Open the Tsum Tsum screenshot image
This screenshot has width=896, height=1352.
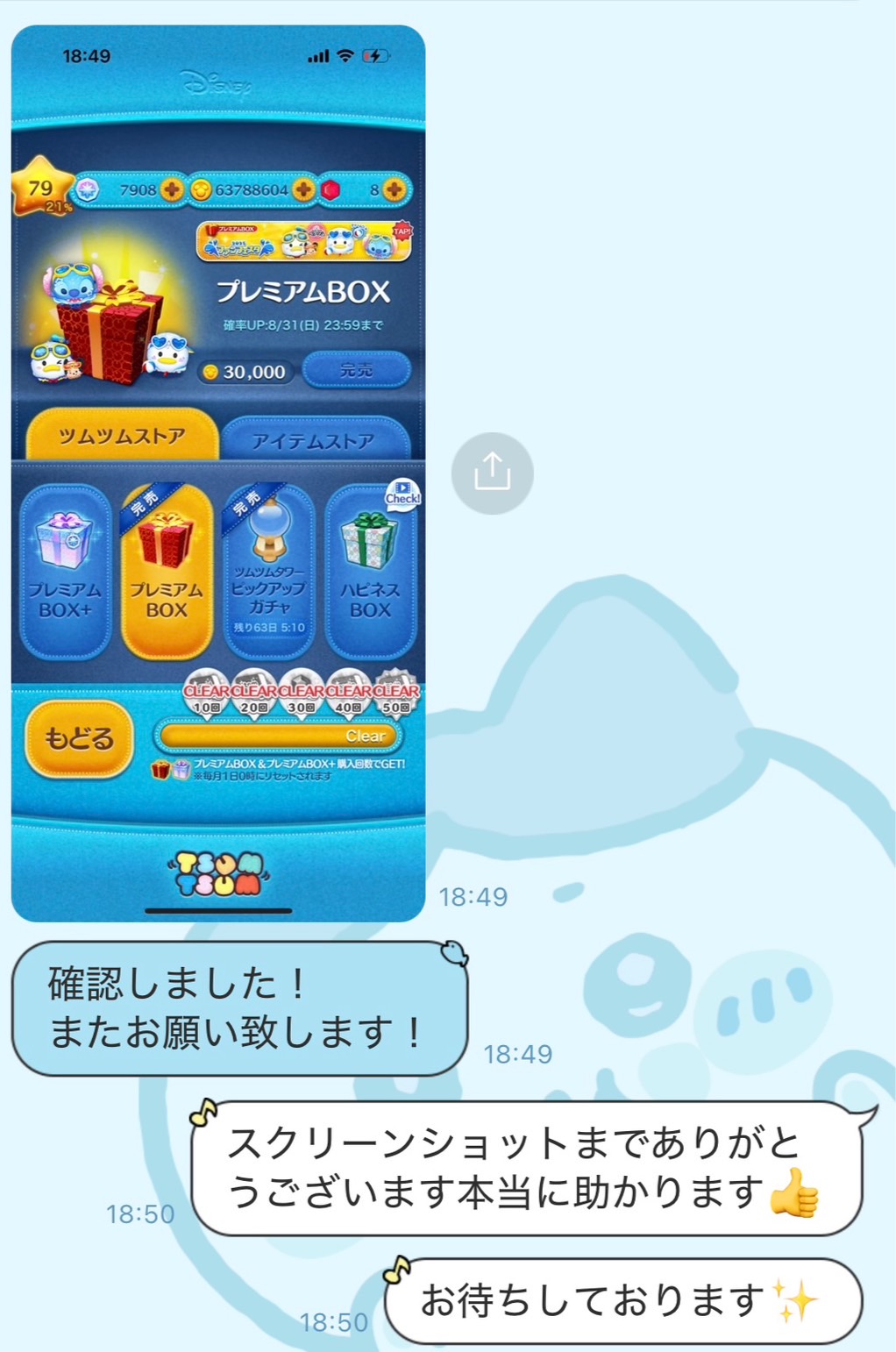tap(218, 473)
